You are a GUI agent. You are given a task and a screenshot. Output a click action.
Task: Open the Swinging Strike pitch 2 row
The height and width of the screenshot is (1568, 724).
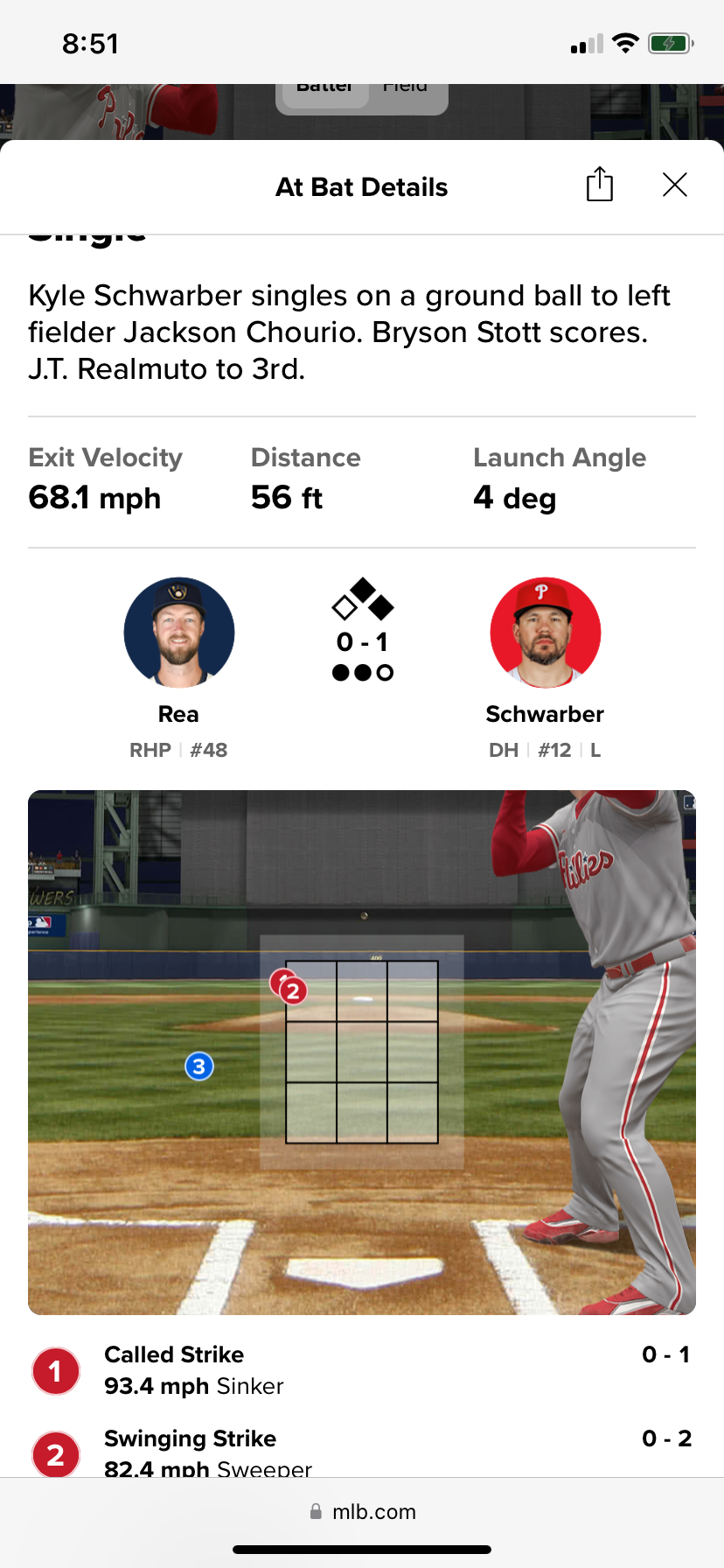tap(361, 1452)
